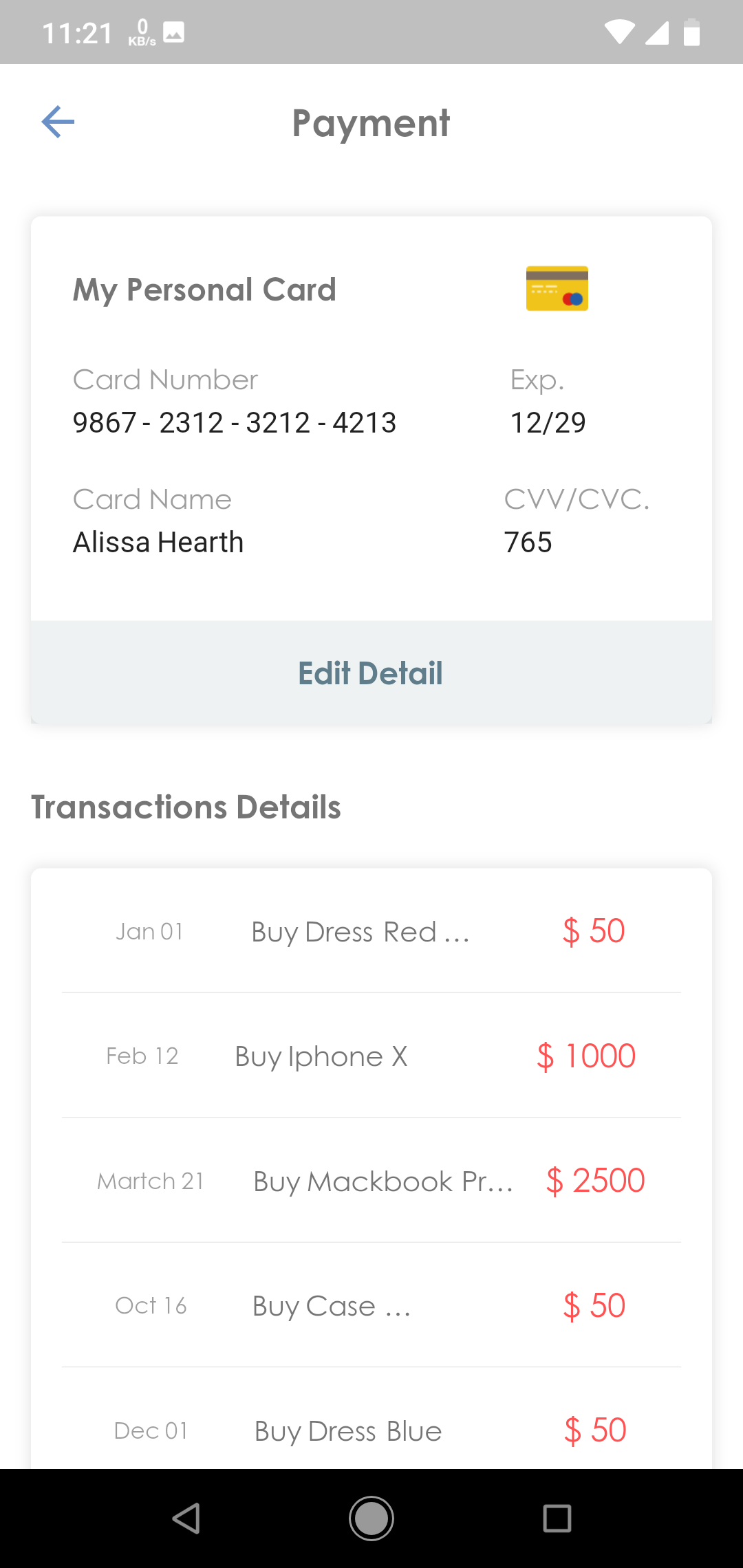Viewport: 743px width, 1568px height.
Task: Tap the battery icon in status bar
Action: 692,32
